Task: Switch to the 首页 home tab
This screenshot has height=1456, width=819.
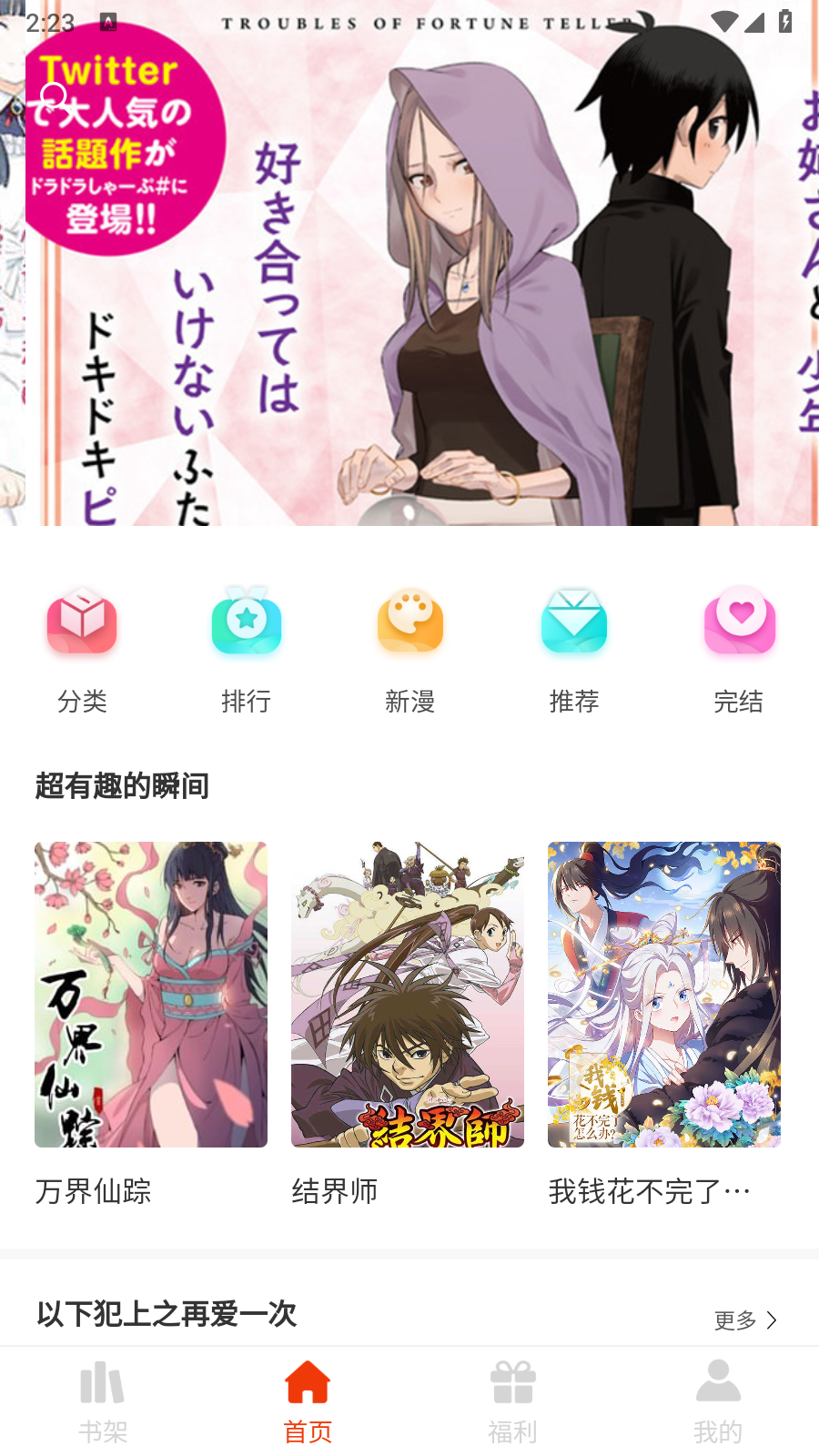Action: pyautogui.click(x=307, y=1397)
